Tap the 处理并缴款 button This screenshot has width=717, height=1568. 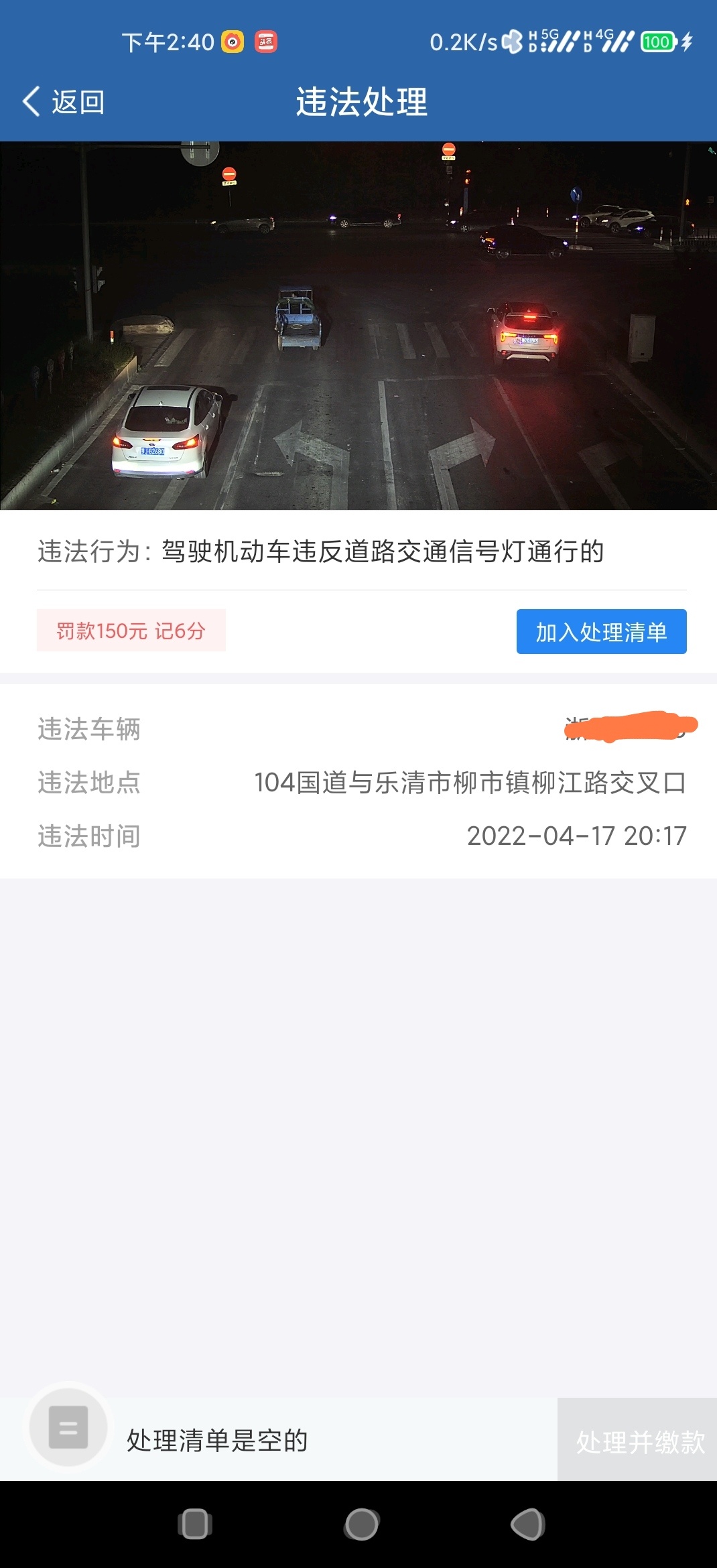tap(637, 1439)
